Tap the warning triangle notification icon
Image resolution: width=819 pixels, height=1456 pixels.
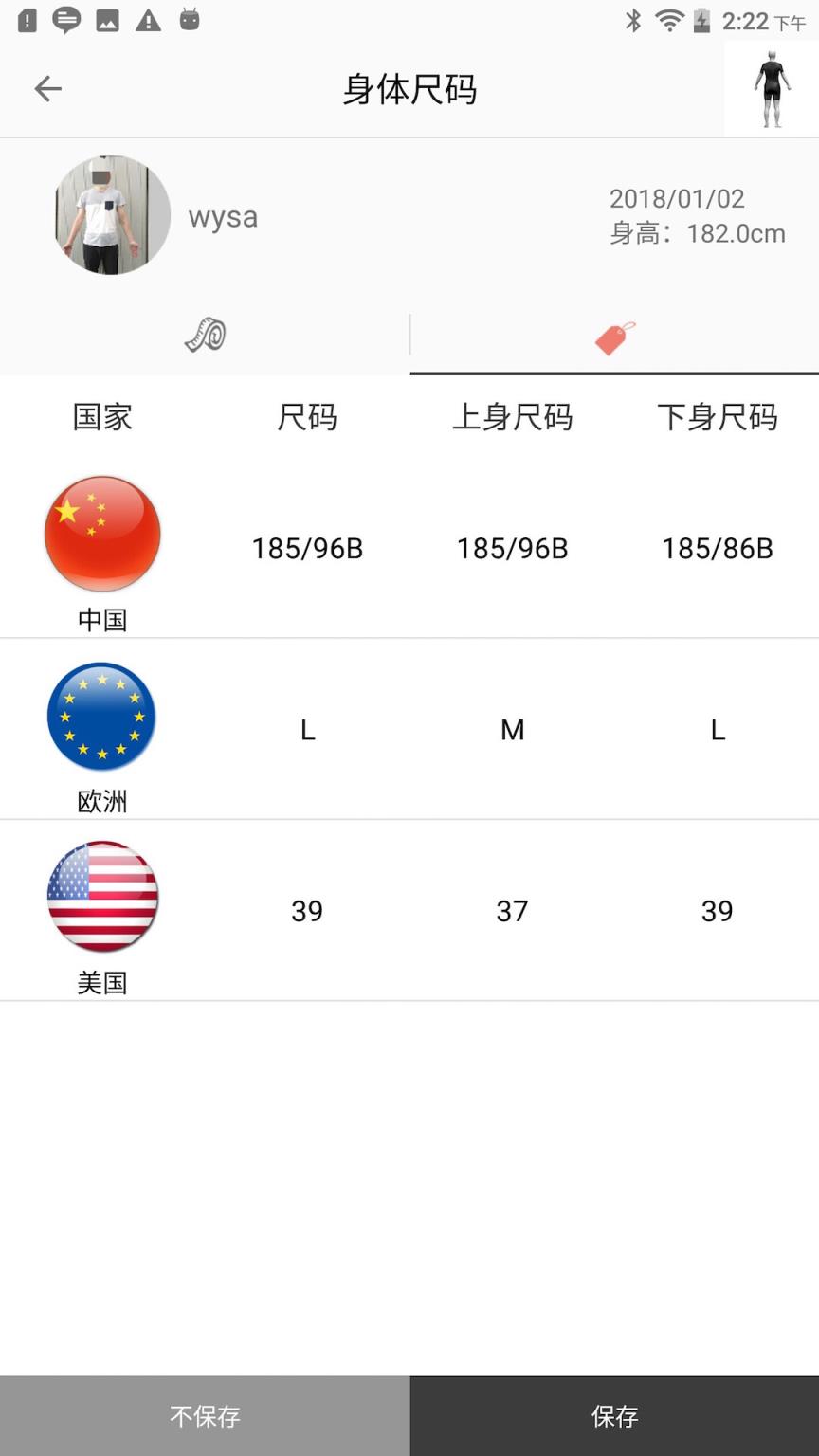tap(147, 21)
